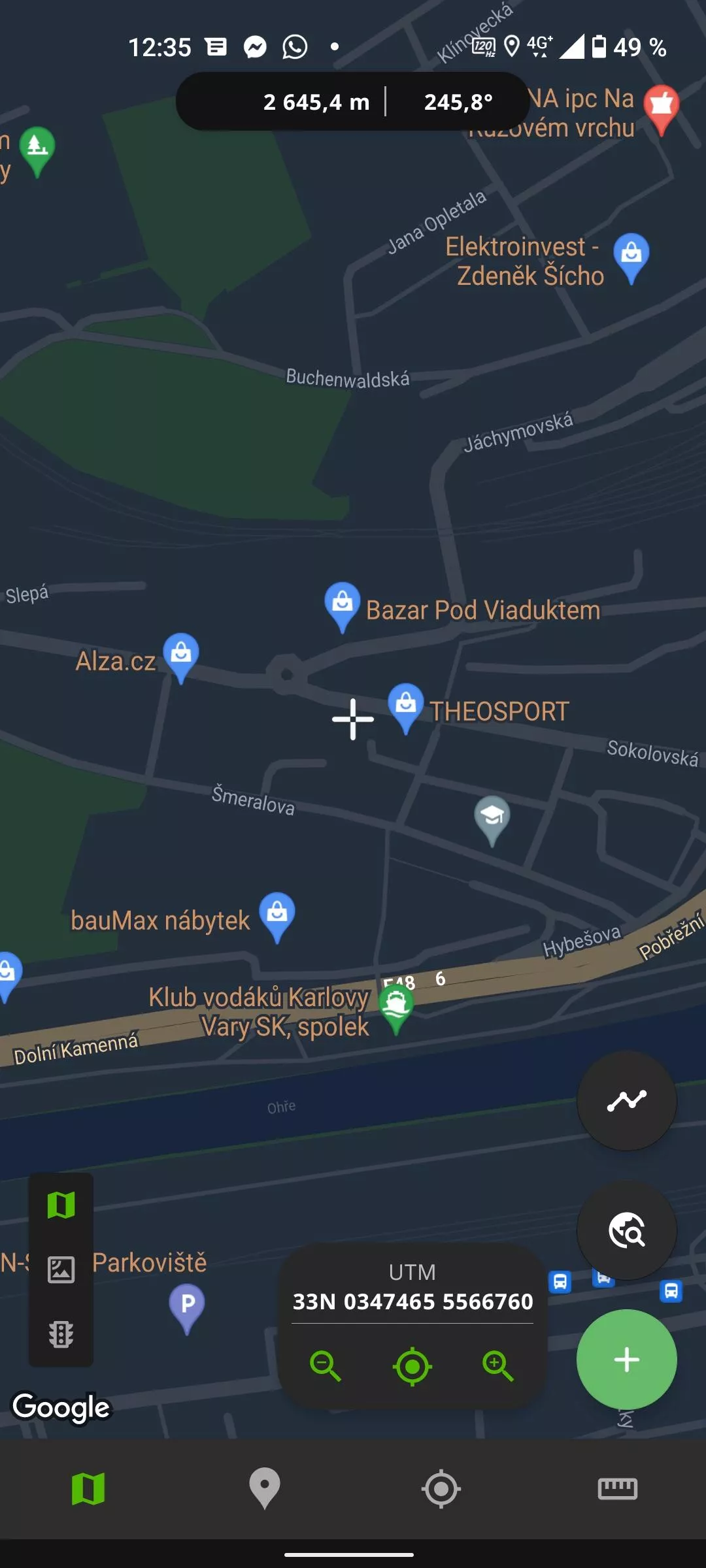Screen dimensions: 706x1568
Task: Center map on my location in UTM panel
Action: pyautogui.click(x=412, y=1366)
